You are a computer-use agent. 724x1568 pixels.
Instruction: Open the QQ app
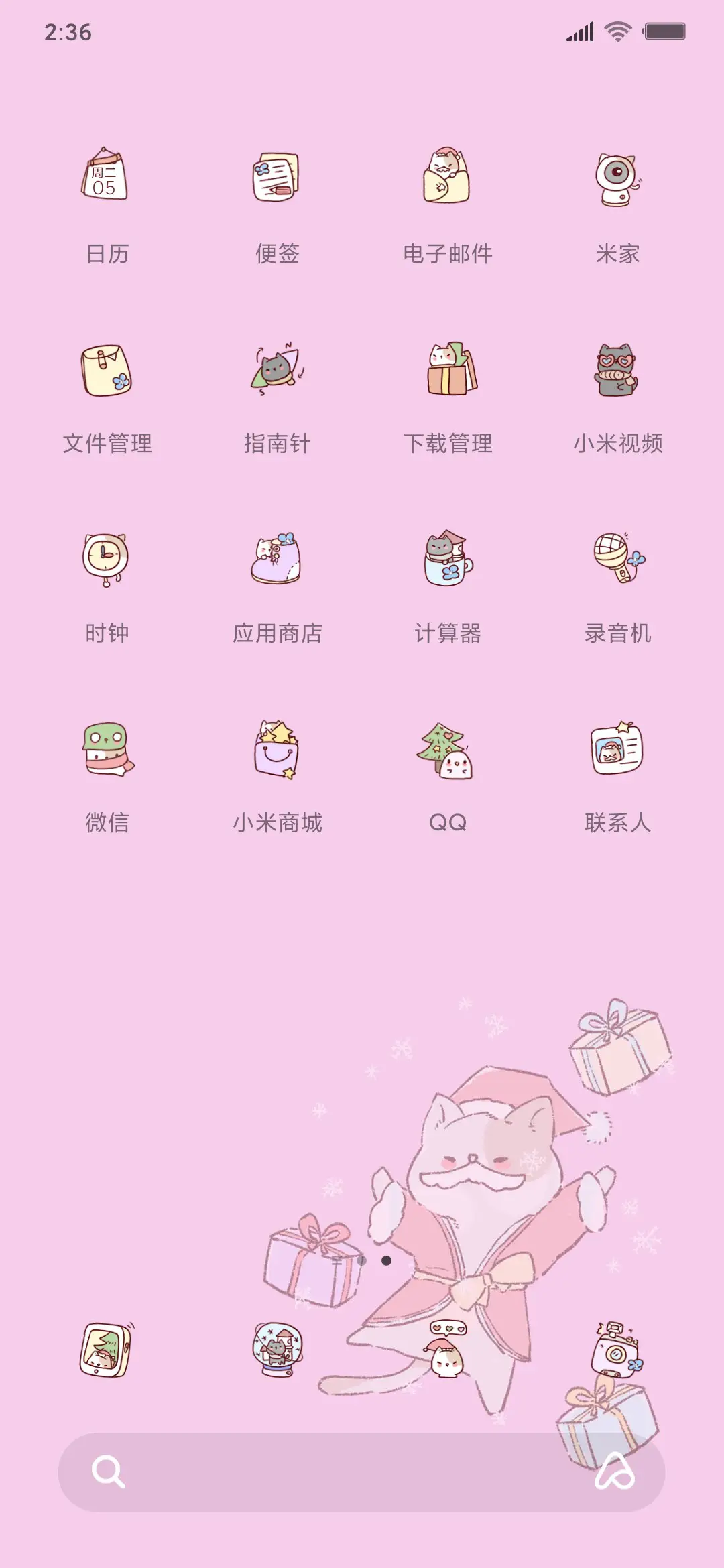click(447, 750)
